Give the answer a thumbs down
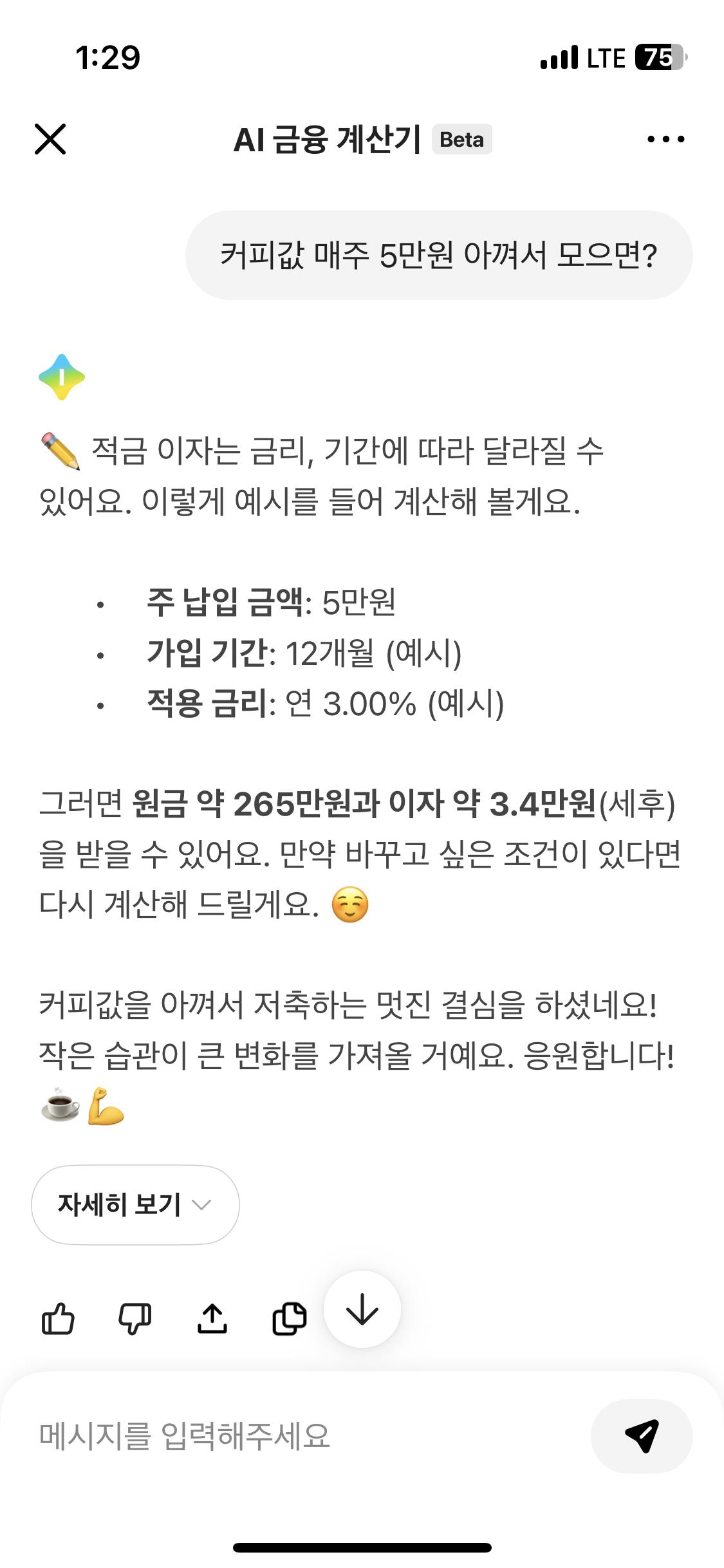 click(135, 1319)
